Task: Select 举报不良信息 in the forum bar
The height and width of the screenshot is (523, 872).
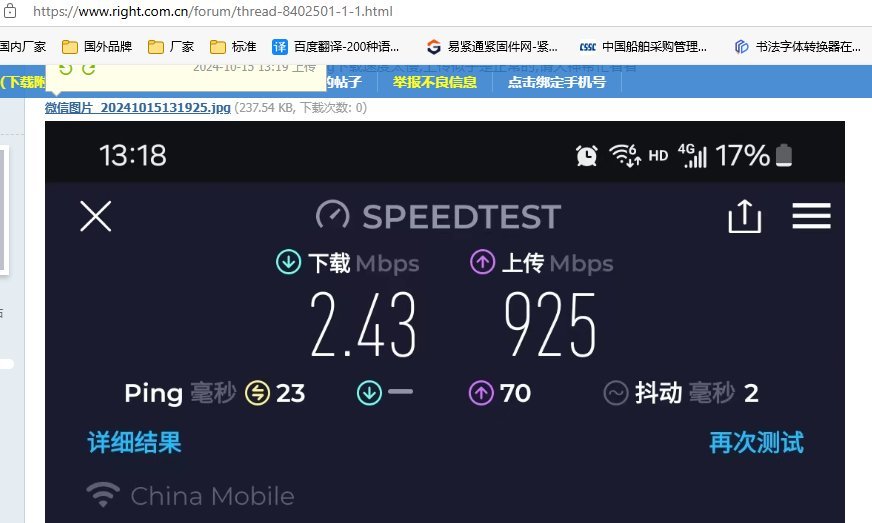Action: pyautogui.click(x=434, y=82)
